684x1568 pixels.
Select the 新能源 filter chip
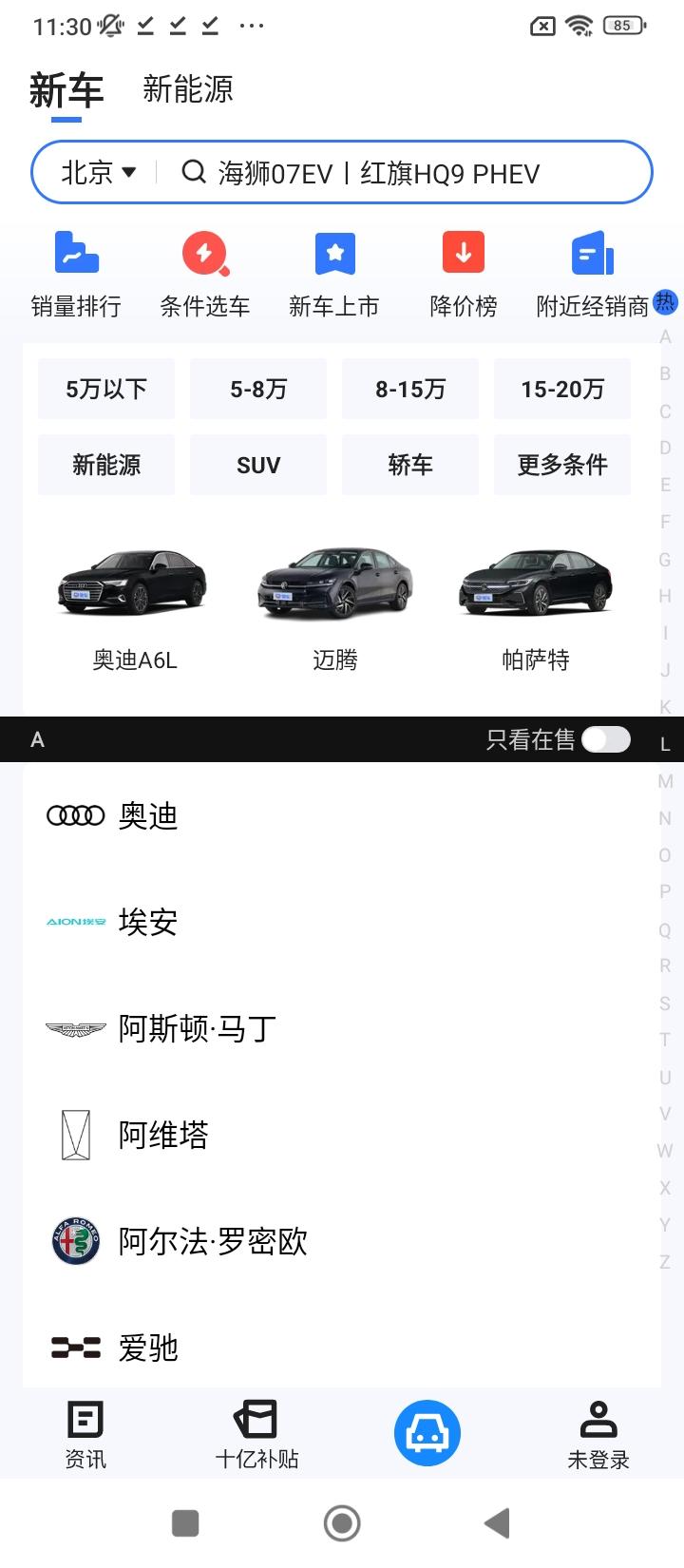point(105,465)
